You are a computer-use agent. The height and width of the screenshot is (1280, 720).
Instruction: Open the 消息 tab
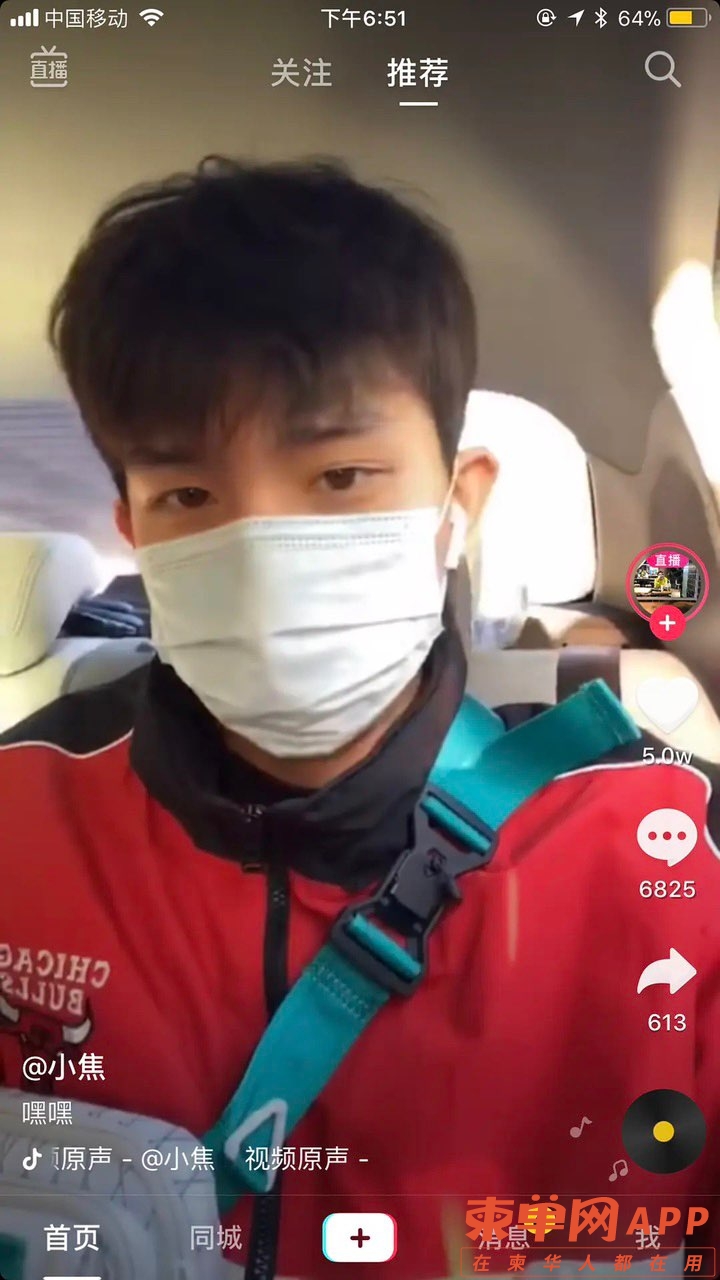point(504,1238)
